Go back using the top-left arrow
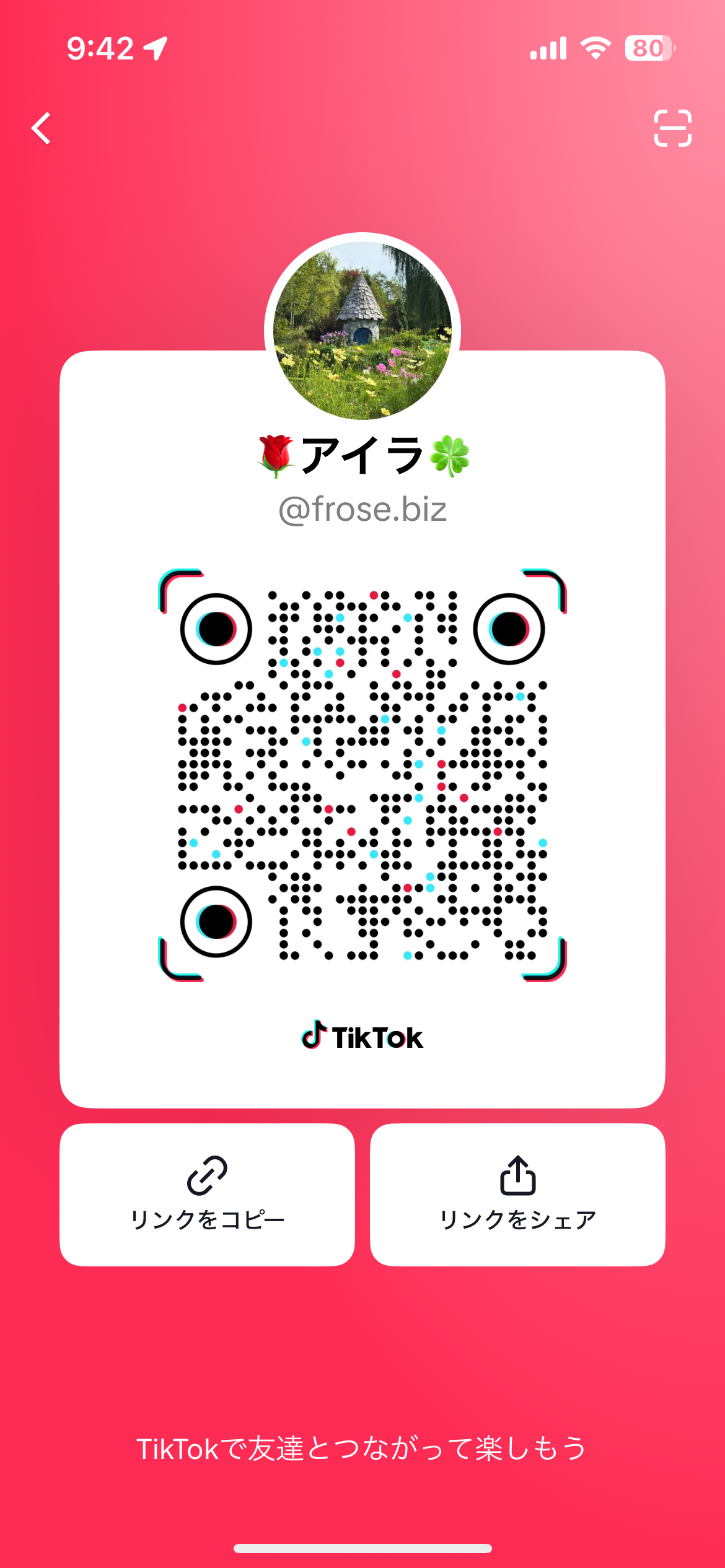The width and height of the screenshot is (725, 1568). [x=42, y=128]
